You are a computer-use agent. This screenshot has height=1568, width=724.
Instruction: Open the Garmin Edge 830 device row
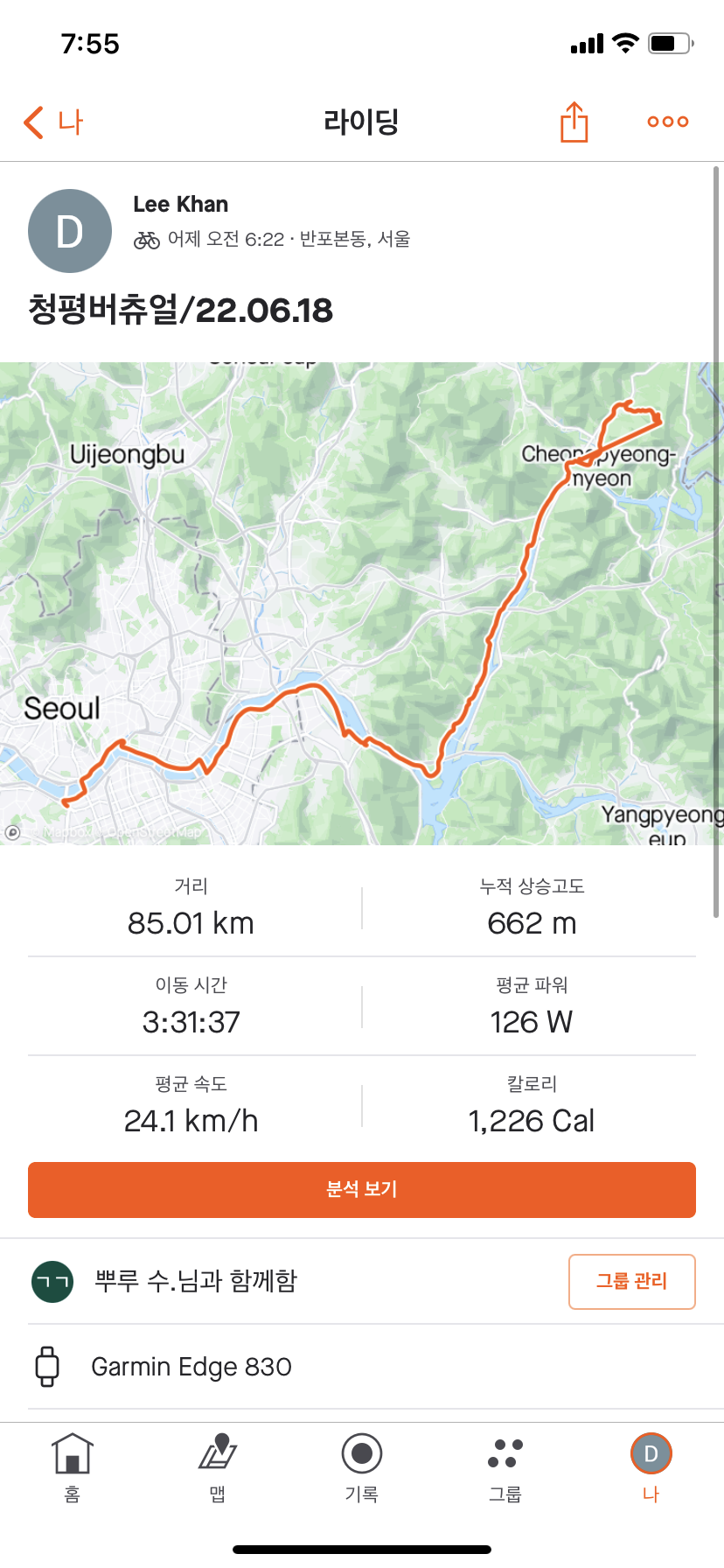pos(362,1367)
